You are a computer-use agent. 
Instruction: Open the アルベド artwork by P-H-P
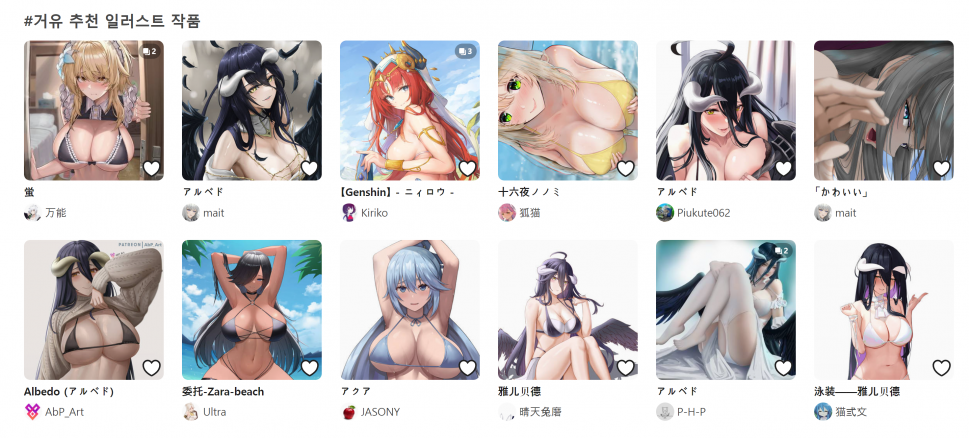tap(725, 309)
